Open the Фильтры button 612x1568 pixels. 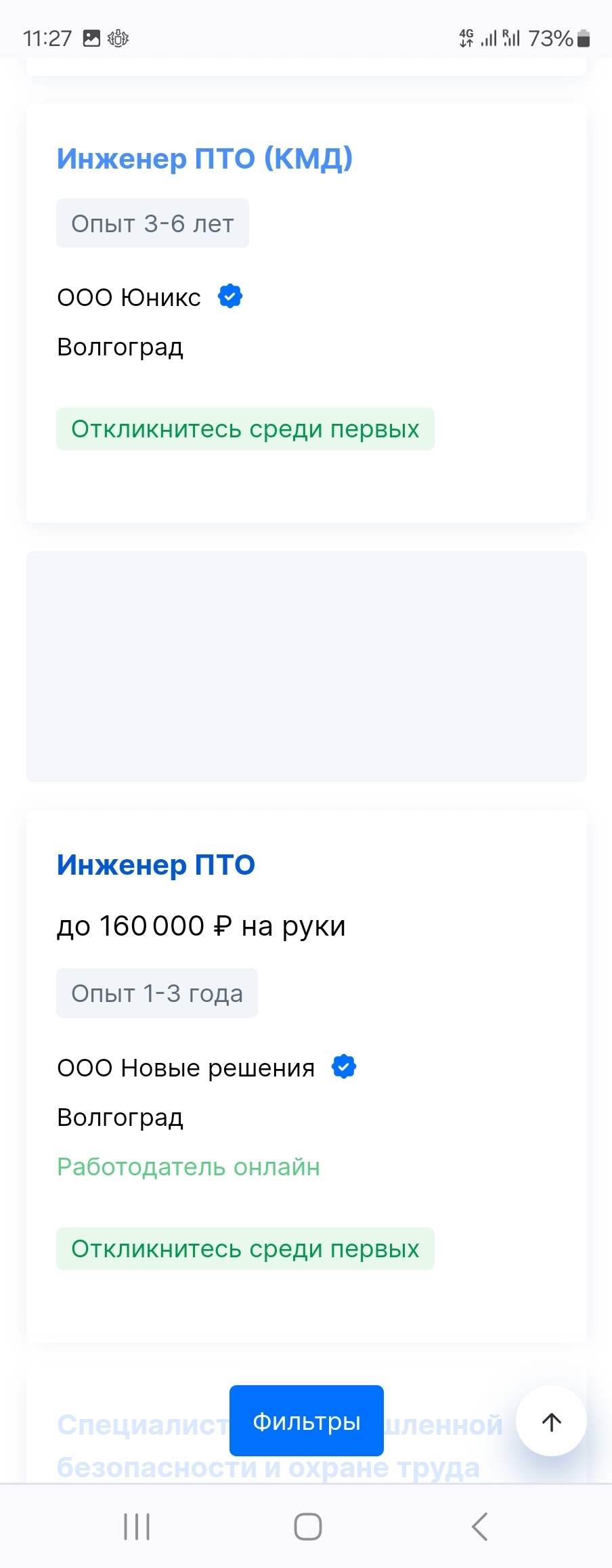pyautogui.click(x=306, y=1421)
